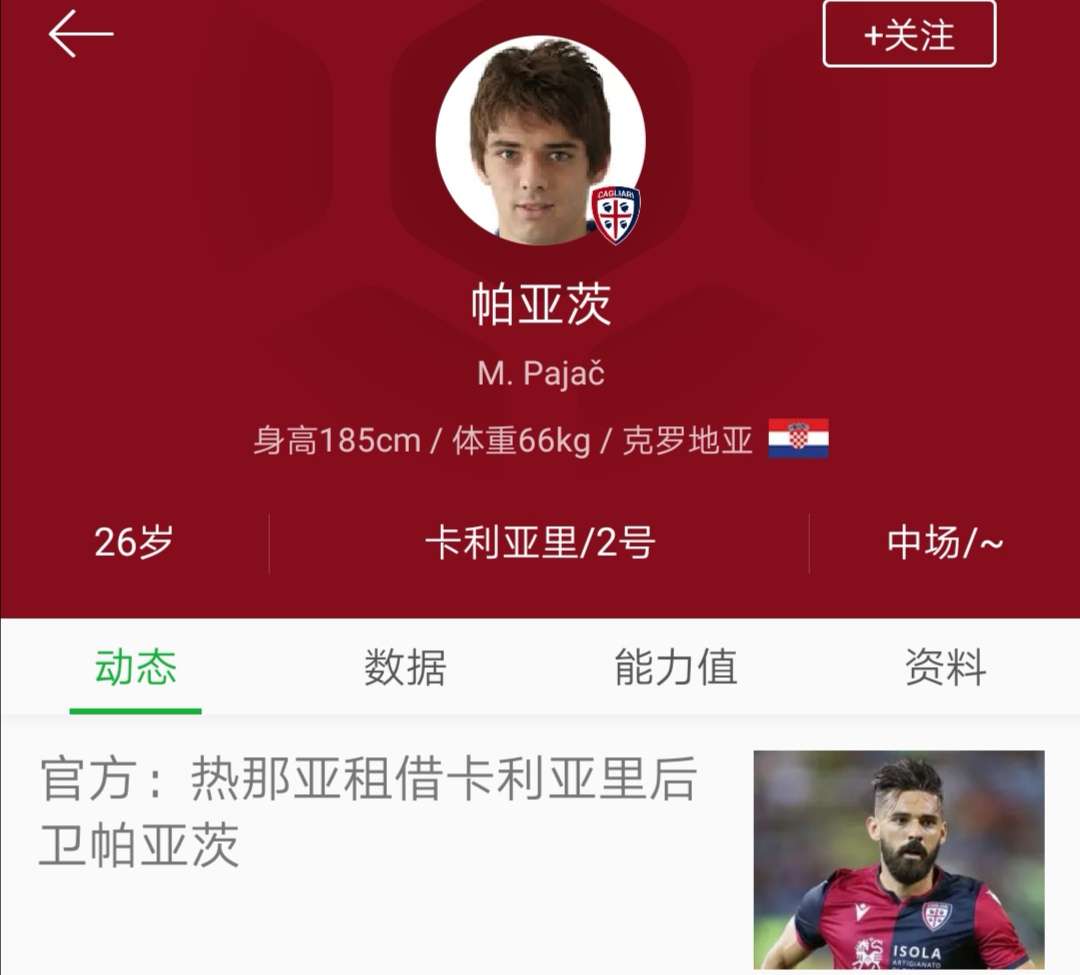The height and width of the screenshot is (975, 1080).
Task: Switch to the 动态 tab
Action: (x=136, y=667)
